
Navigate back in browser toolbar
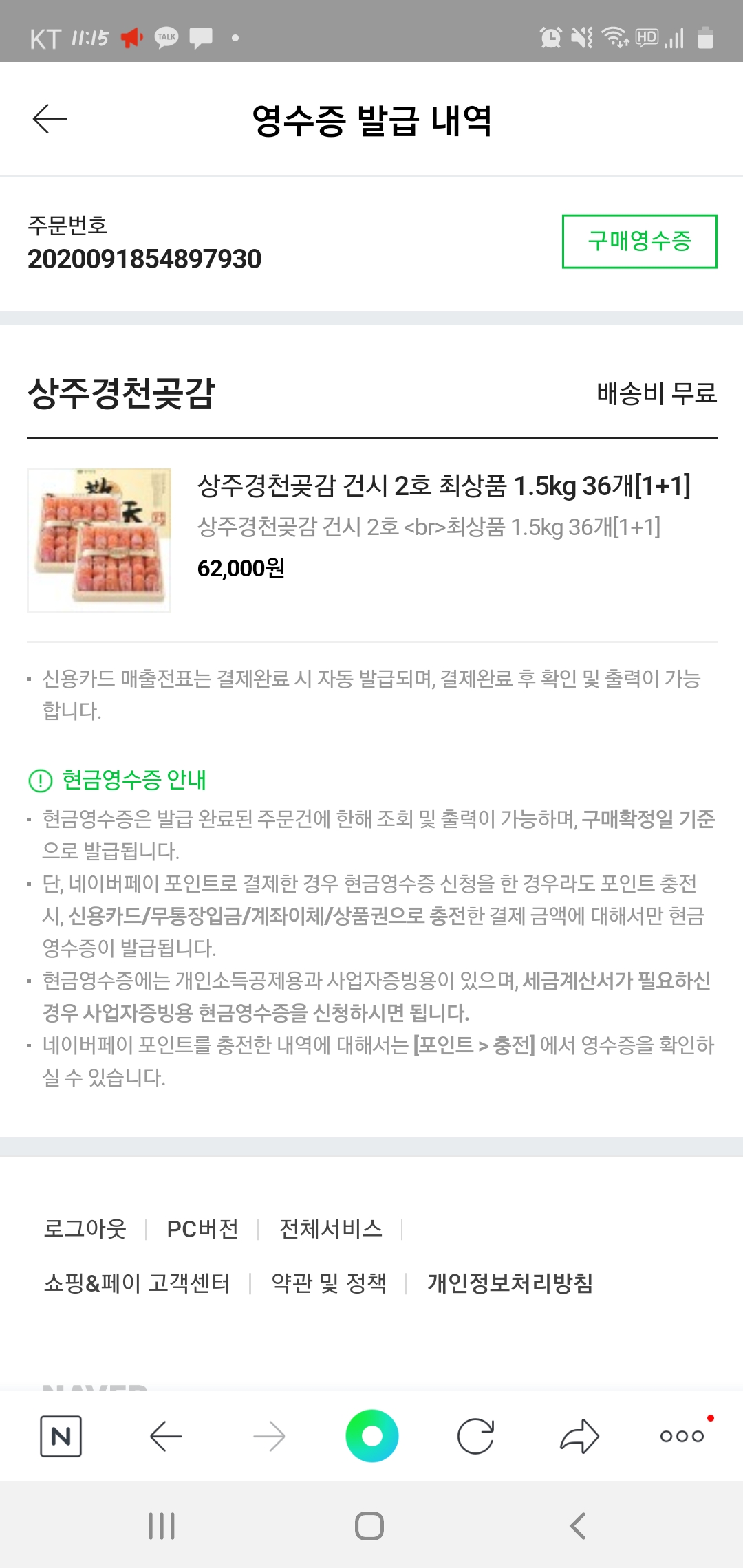pyautogui.click(x=165, y=1436)
